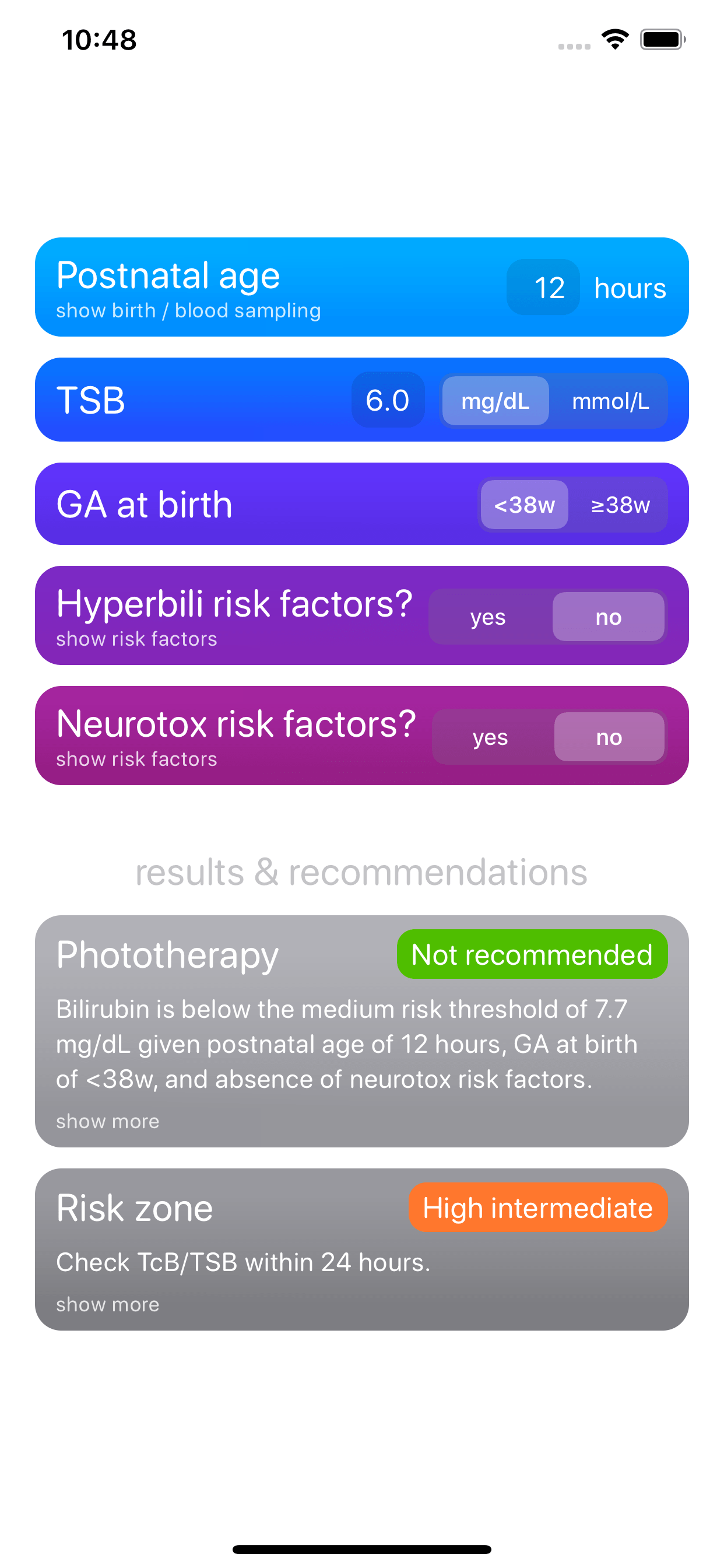Edit the postnatal age value of 12
The image size is (724, 1568).
point(543,288)
